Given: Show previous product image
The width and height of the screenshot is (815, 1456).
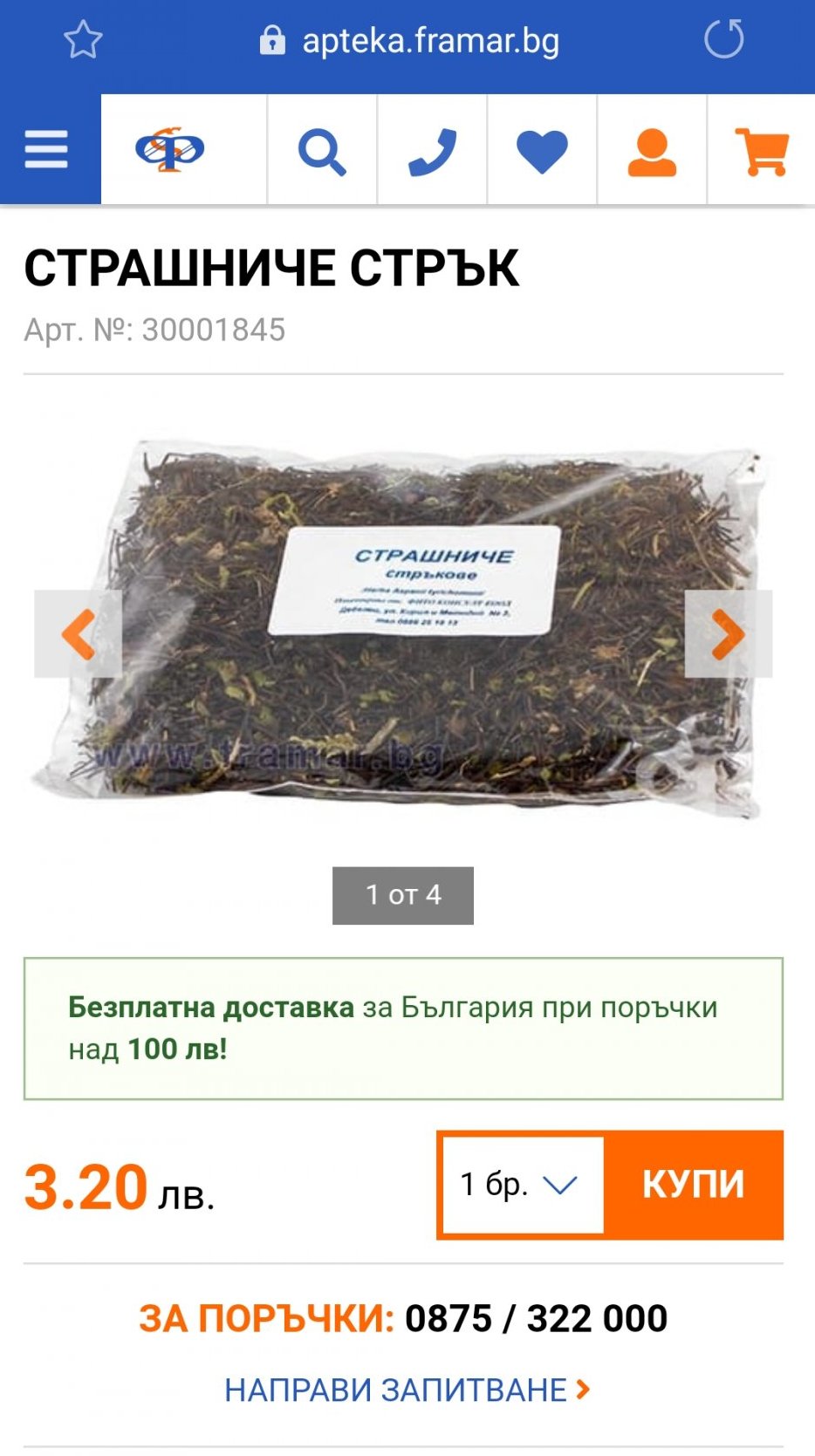Looking at the screenshot, I should coord(78,634).
